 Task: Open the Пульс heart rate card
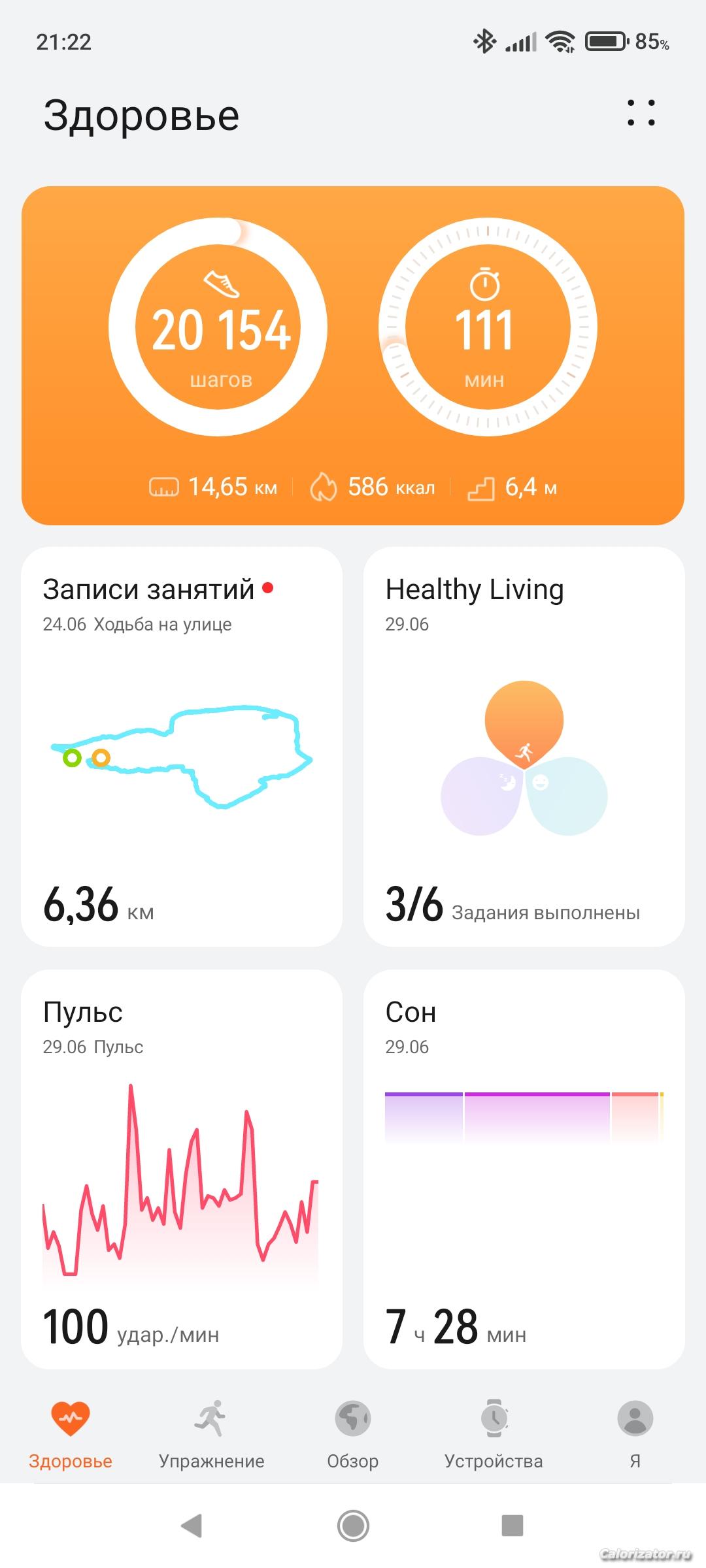coord(182,1169)
